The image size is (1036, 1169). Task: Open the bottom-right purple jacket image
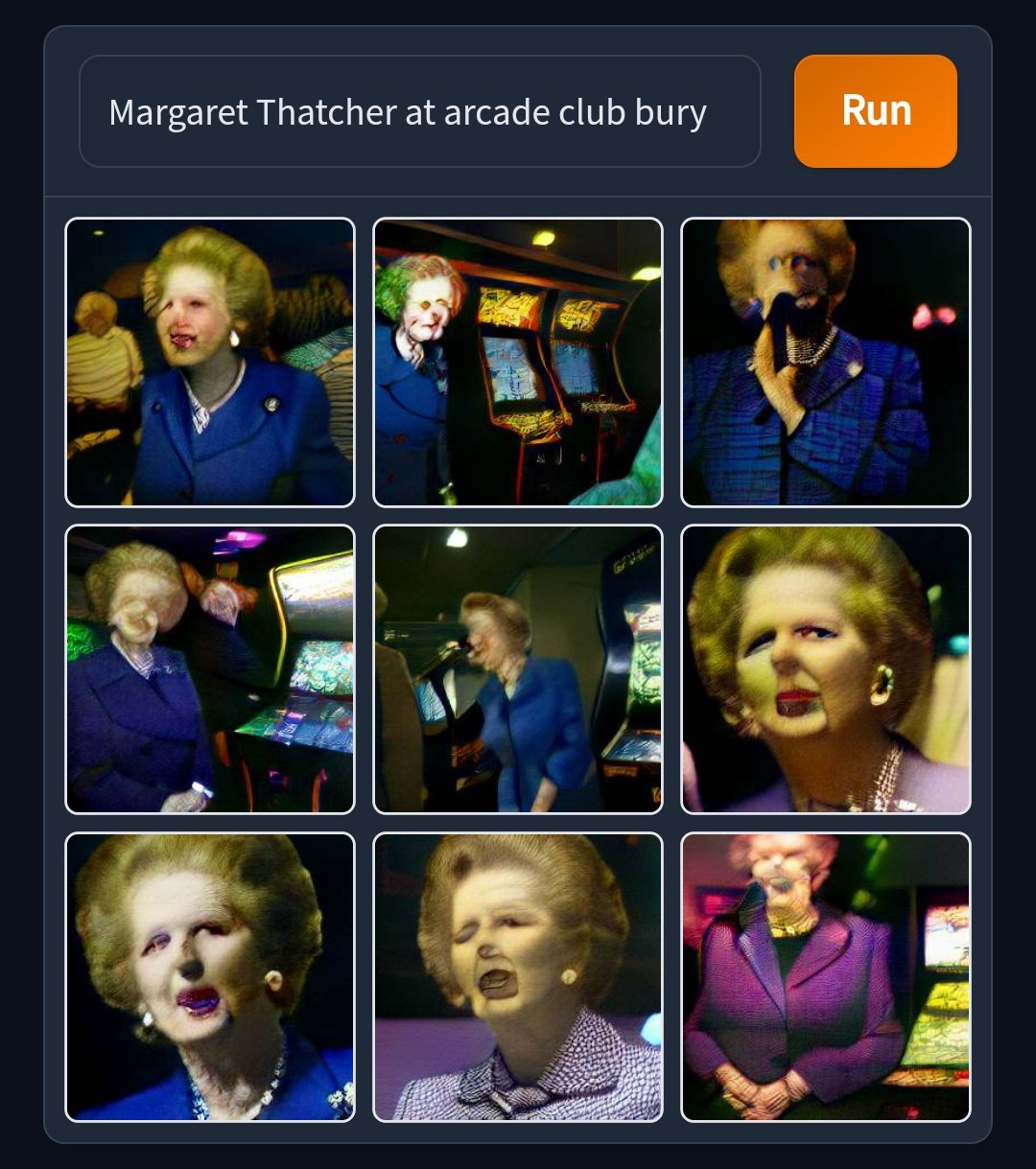pos(825,976)
